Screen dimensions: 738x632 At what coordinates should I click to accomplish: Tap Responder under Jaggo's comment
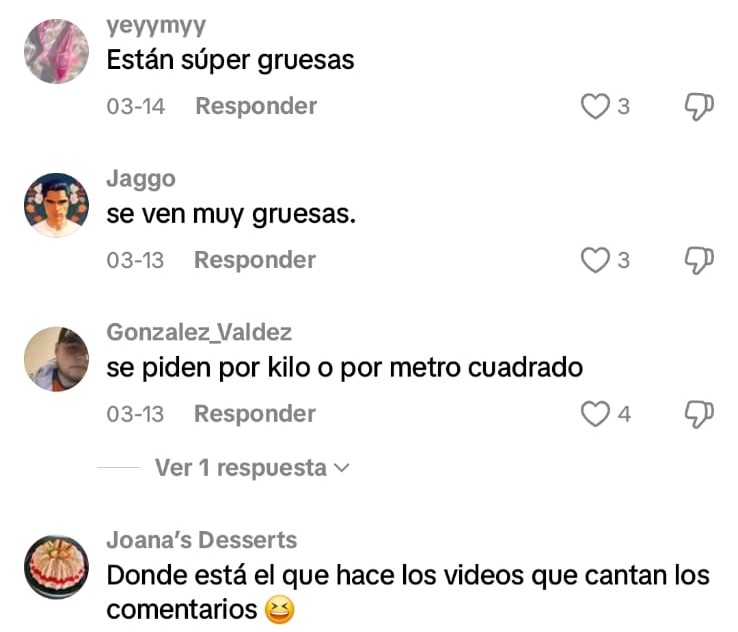tap(255, 260)
